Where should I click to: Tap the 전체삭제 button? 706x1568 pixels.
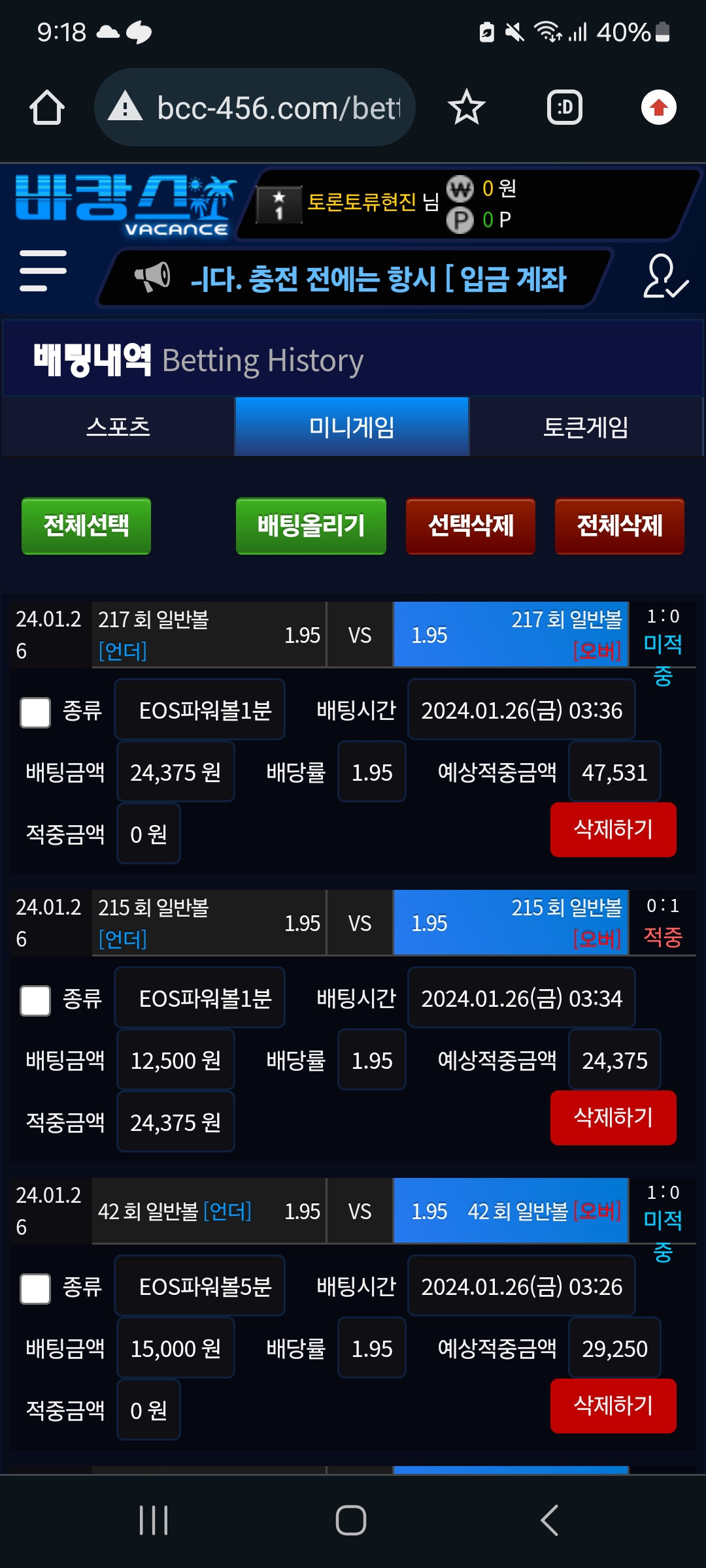coord(620,526)
